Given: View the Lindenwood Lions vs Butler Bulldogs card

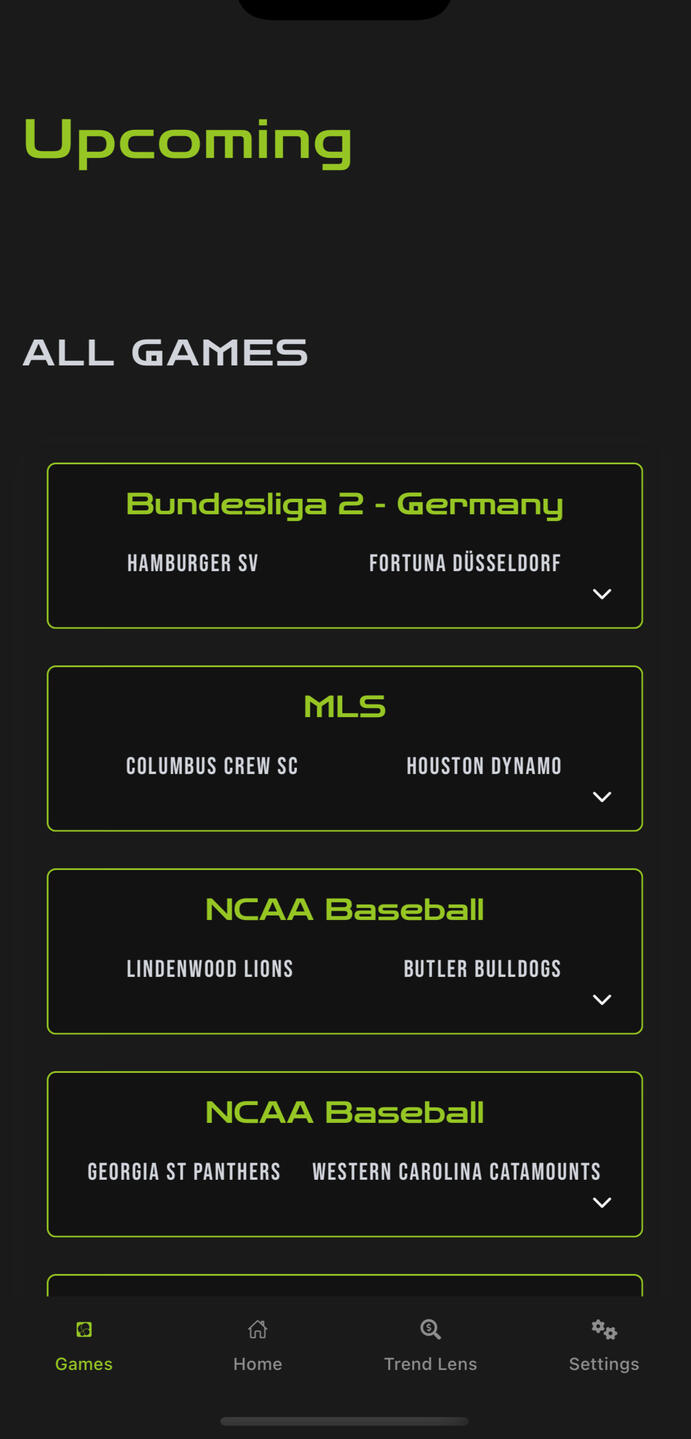Looking at the screenshot, I should [344, 951].
